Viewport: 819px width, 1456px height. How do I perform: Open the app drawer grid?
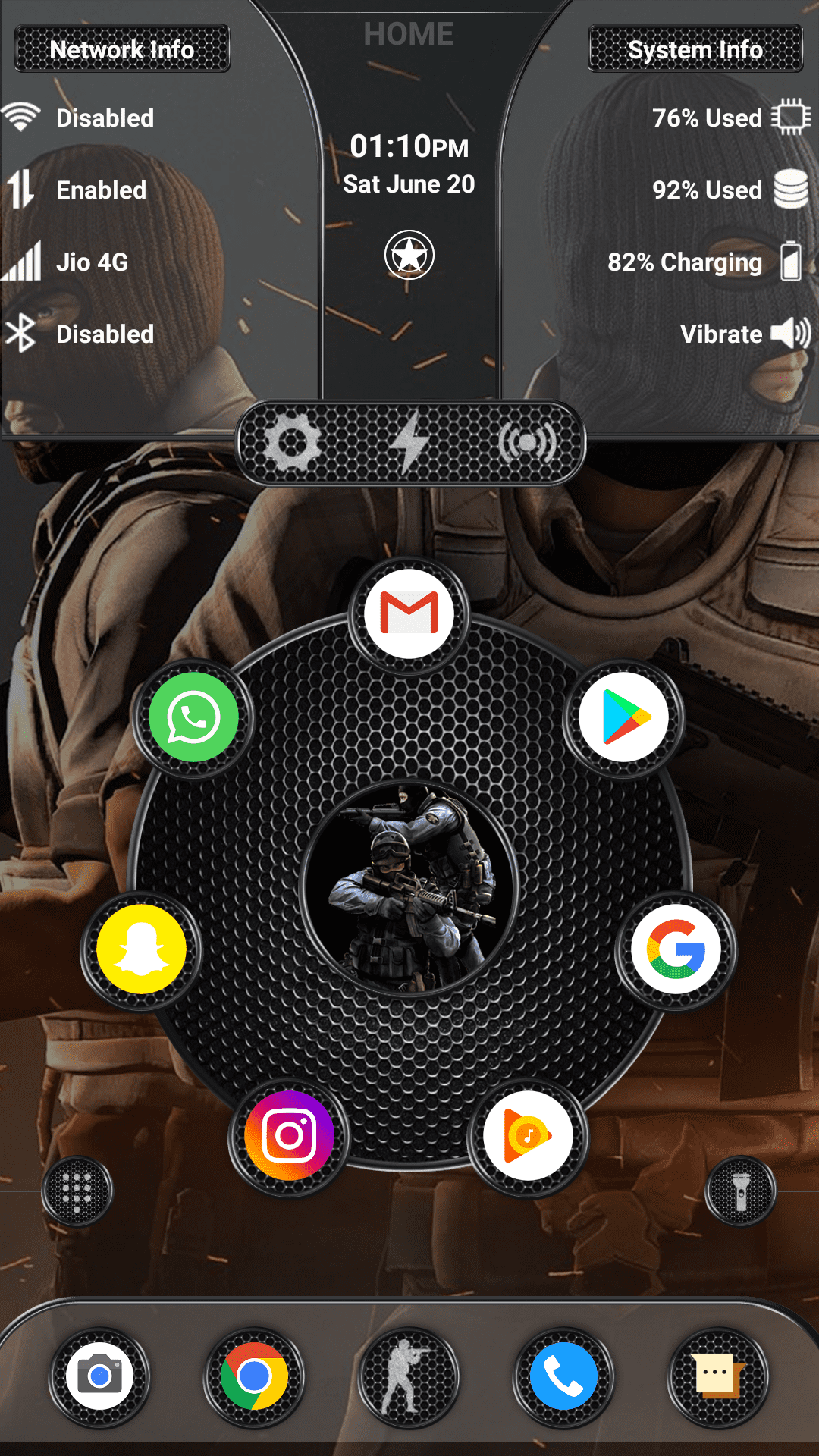pyautogui.click(x=77, y=1191)
